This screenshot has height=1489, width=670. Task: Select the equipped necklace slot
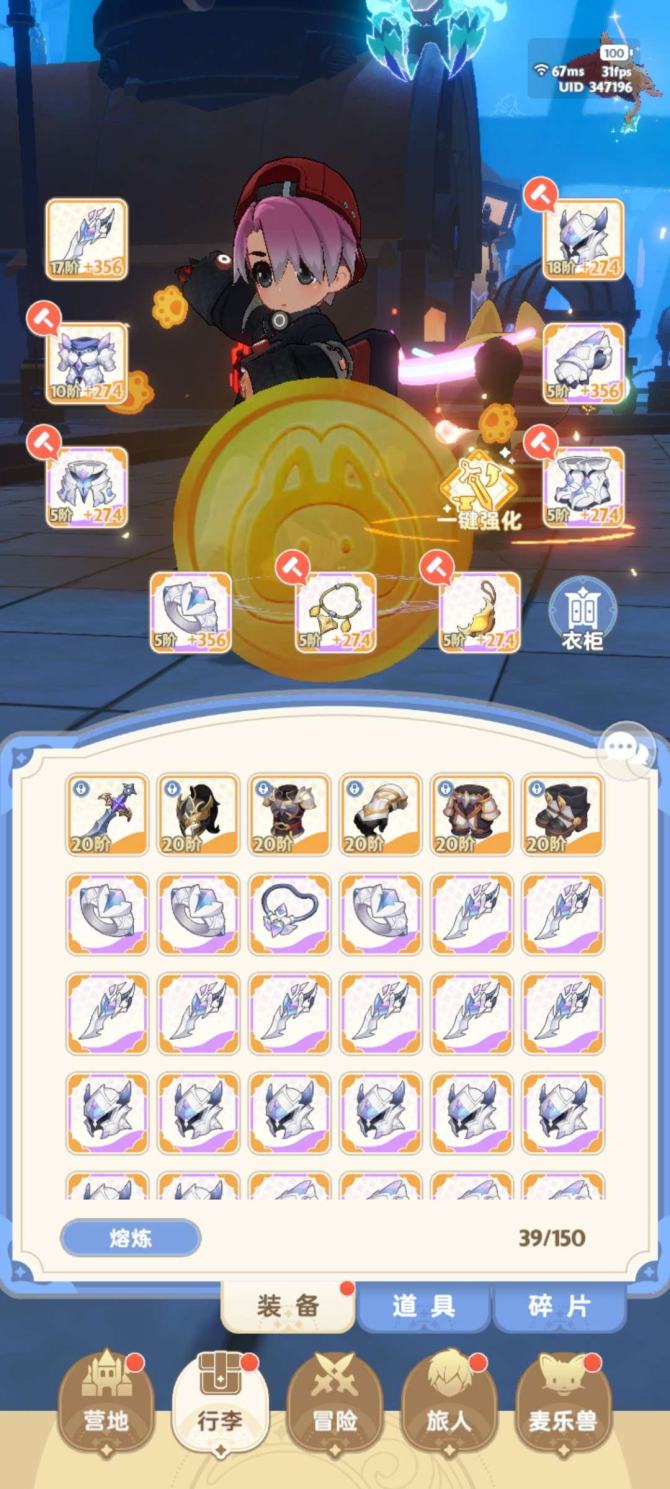click(x=336, y=612)
